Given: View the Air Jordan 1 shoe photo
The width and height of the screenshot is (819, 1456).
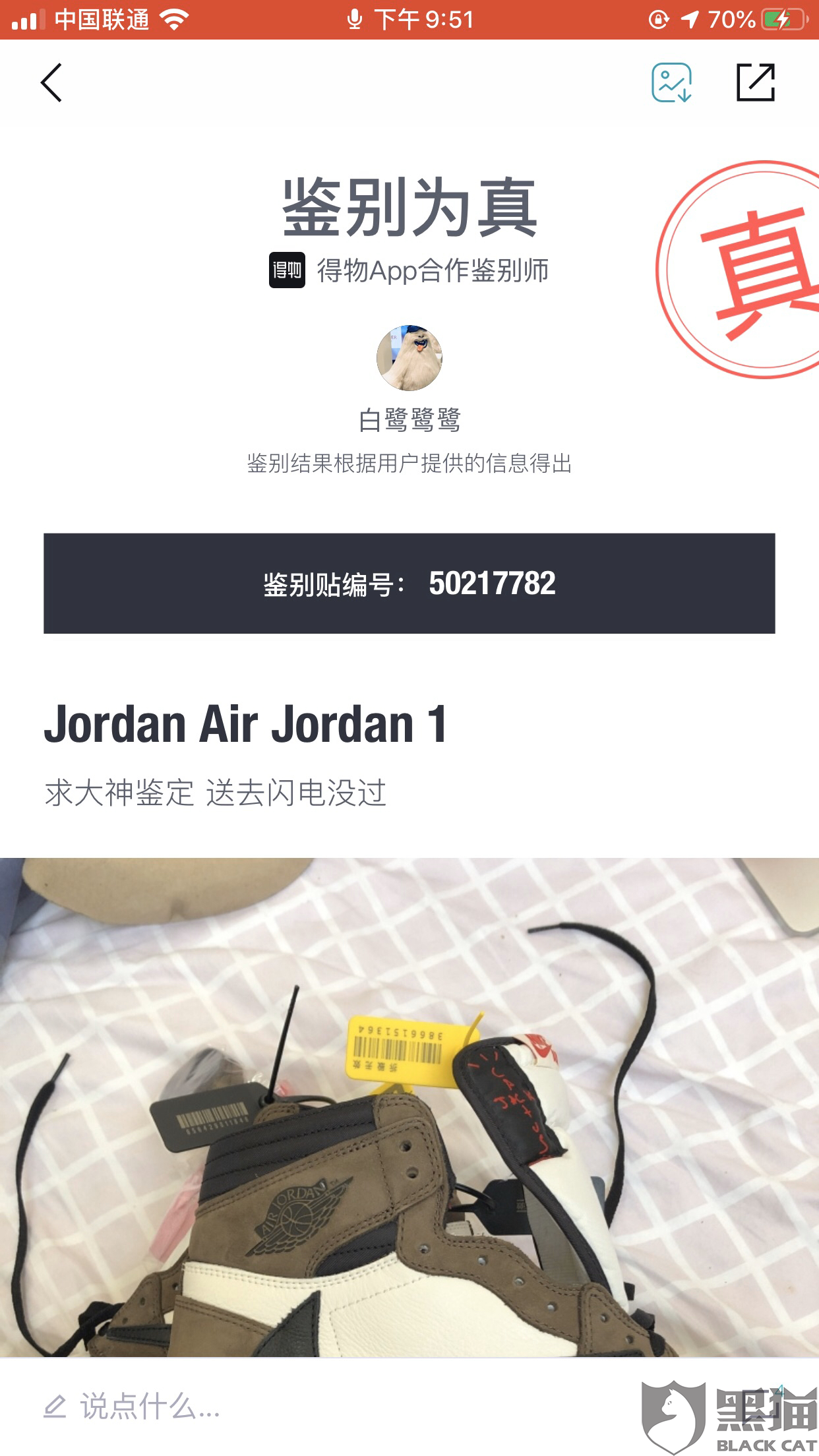Looking at the screenshot, I should (x=409, y=1108).
